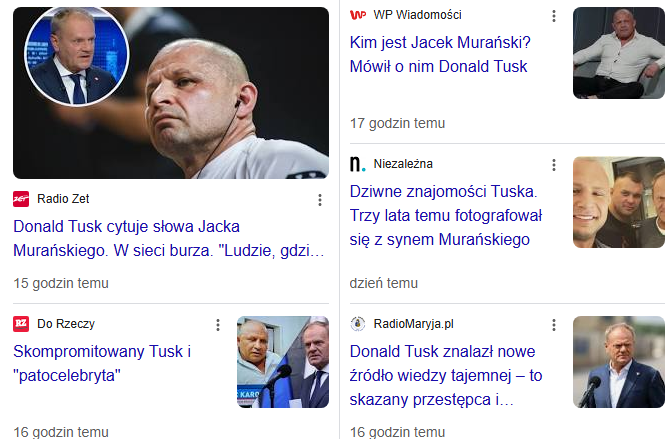The height and width of the screenshot is (439, 671).
Task: Show more options for the Do Rzeczy article
Action: click(x=217, y=325)
